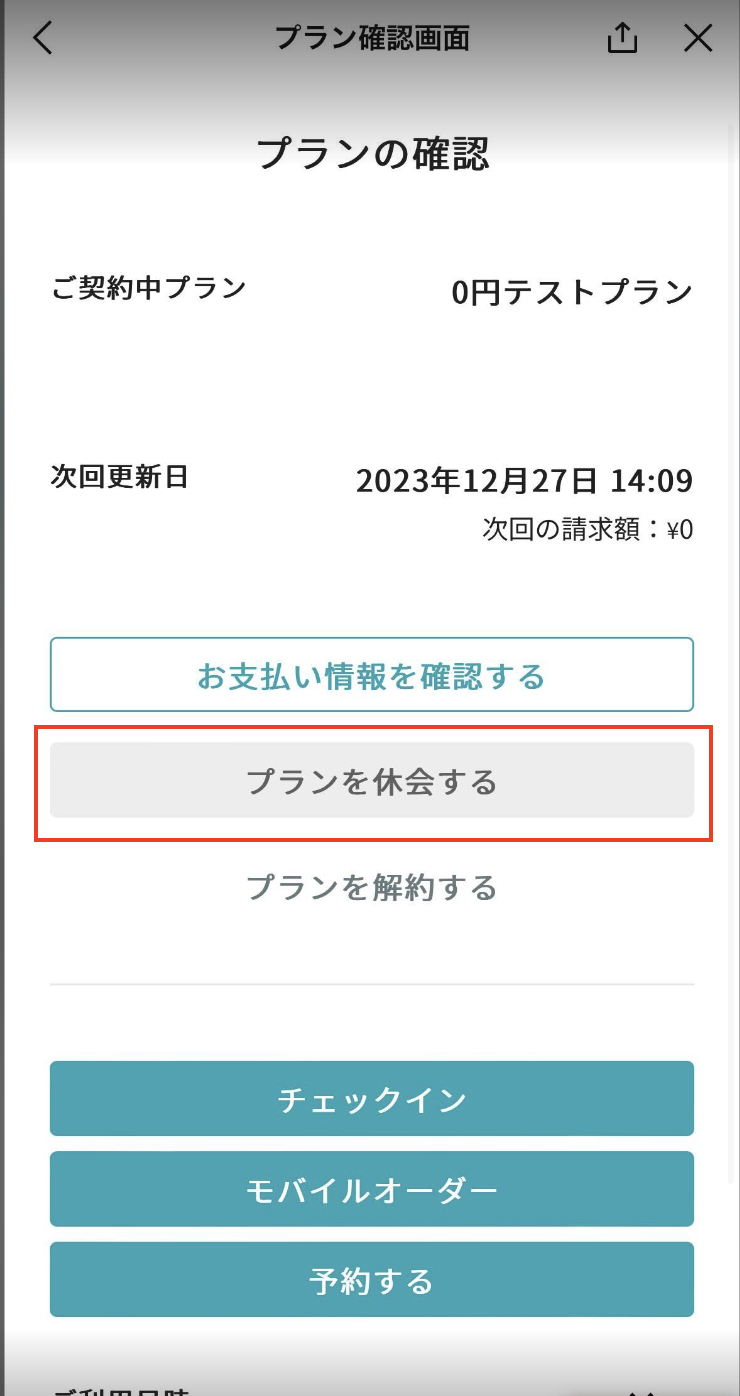Open チェックイン
The width and height of the screenshot is (740, 1396).
tap(372, 1099)
